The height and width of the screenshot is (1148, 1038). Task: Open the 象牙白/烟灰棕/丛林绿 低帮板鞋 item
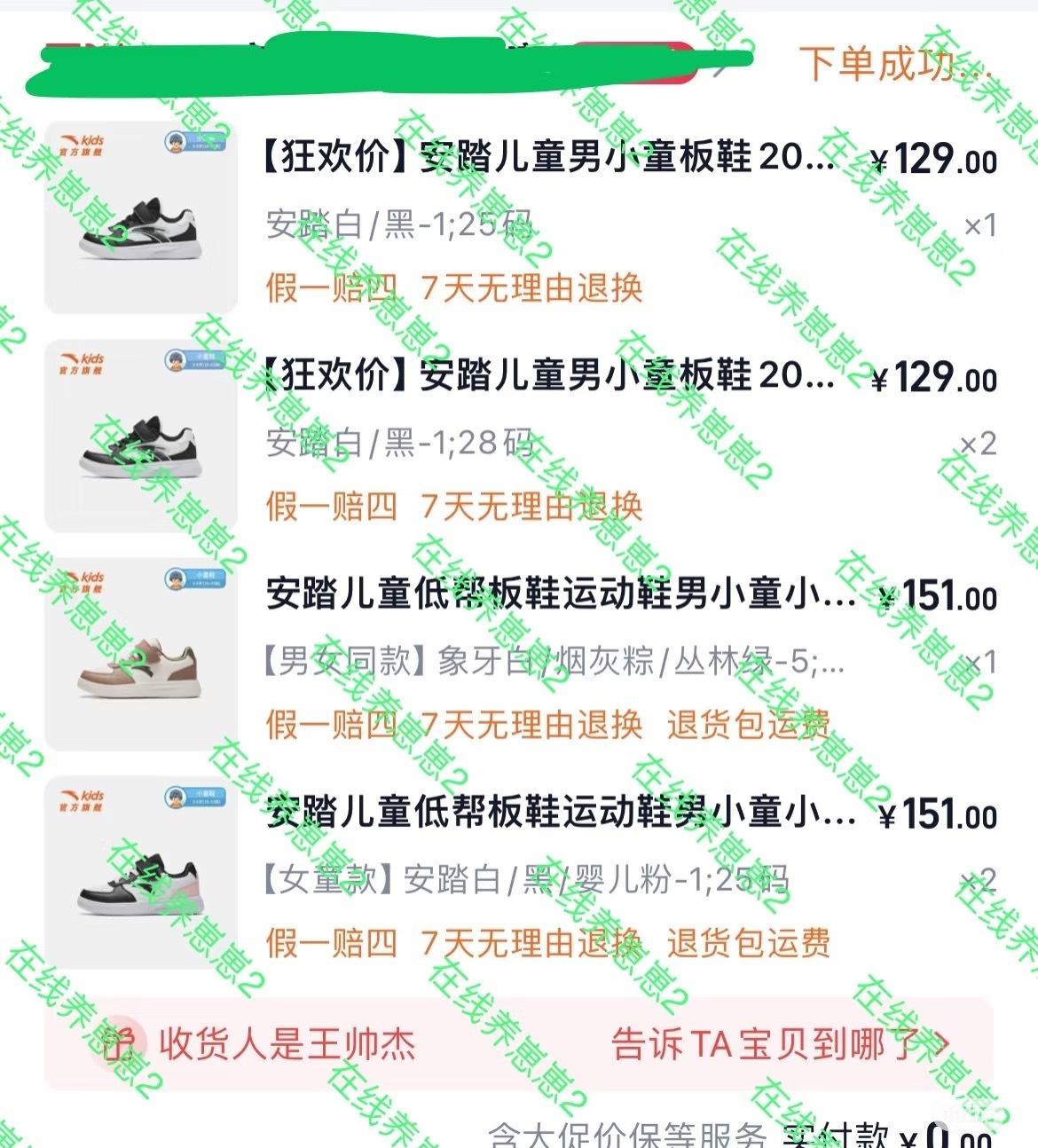[559, 594]
